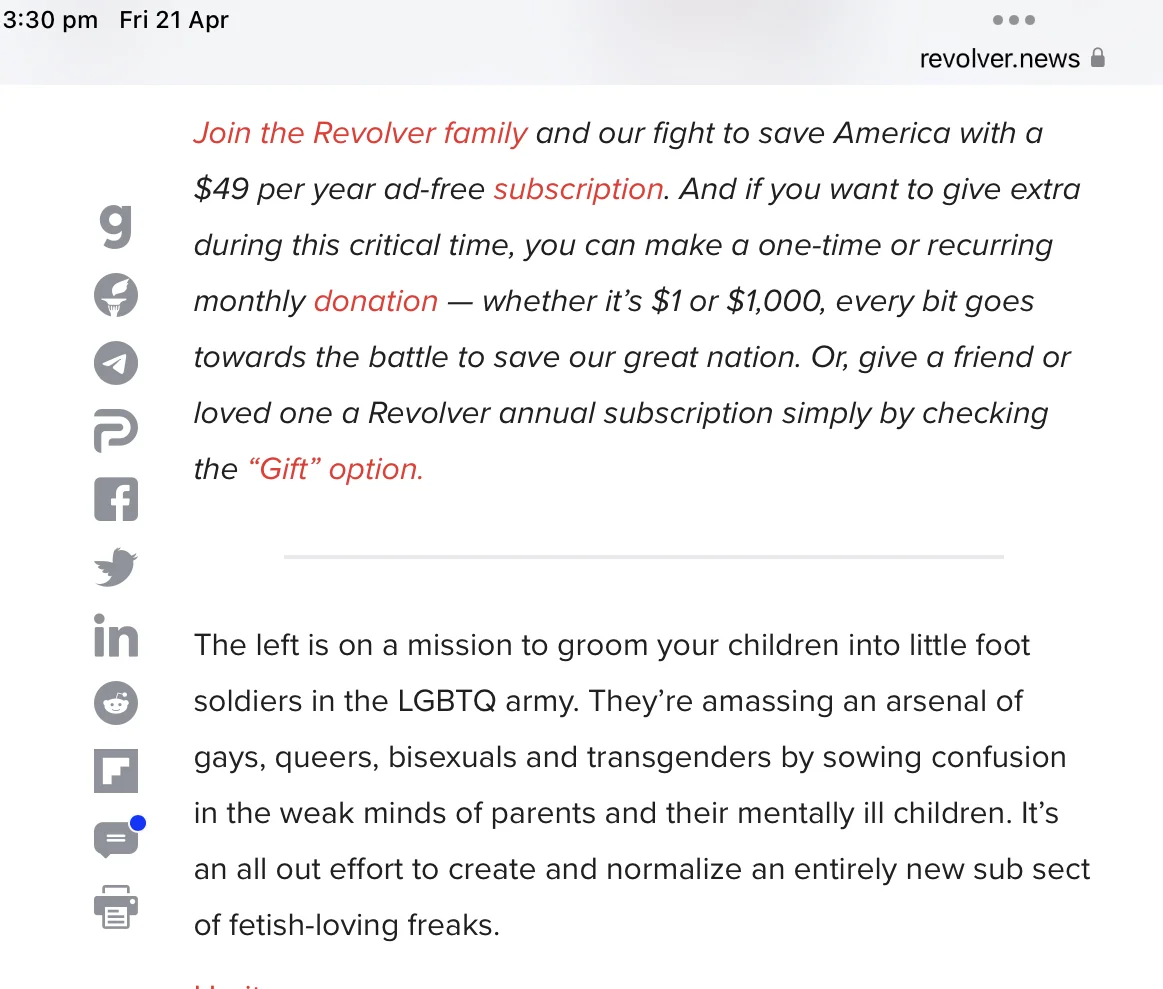Follow the subscription link

pyautogui.click(x=578, y=189)
